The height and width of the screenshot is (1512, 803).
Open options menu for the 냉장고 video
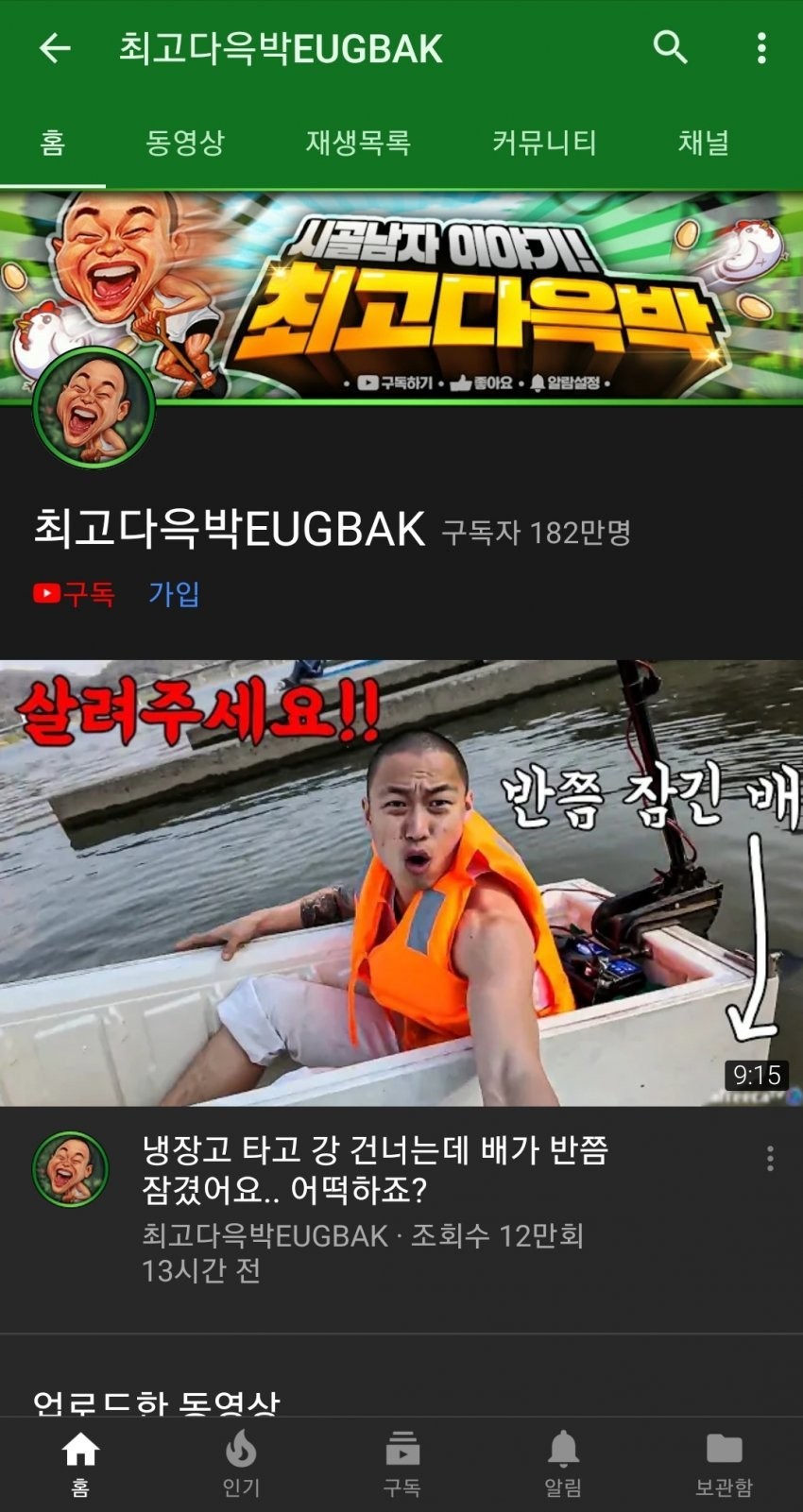click(770, 1158)
